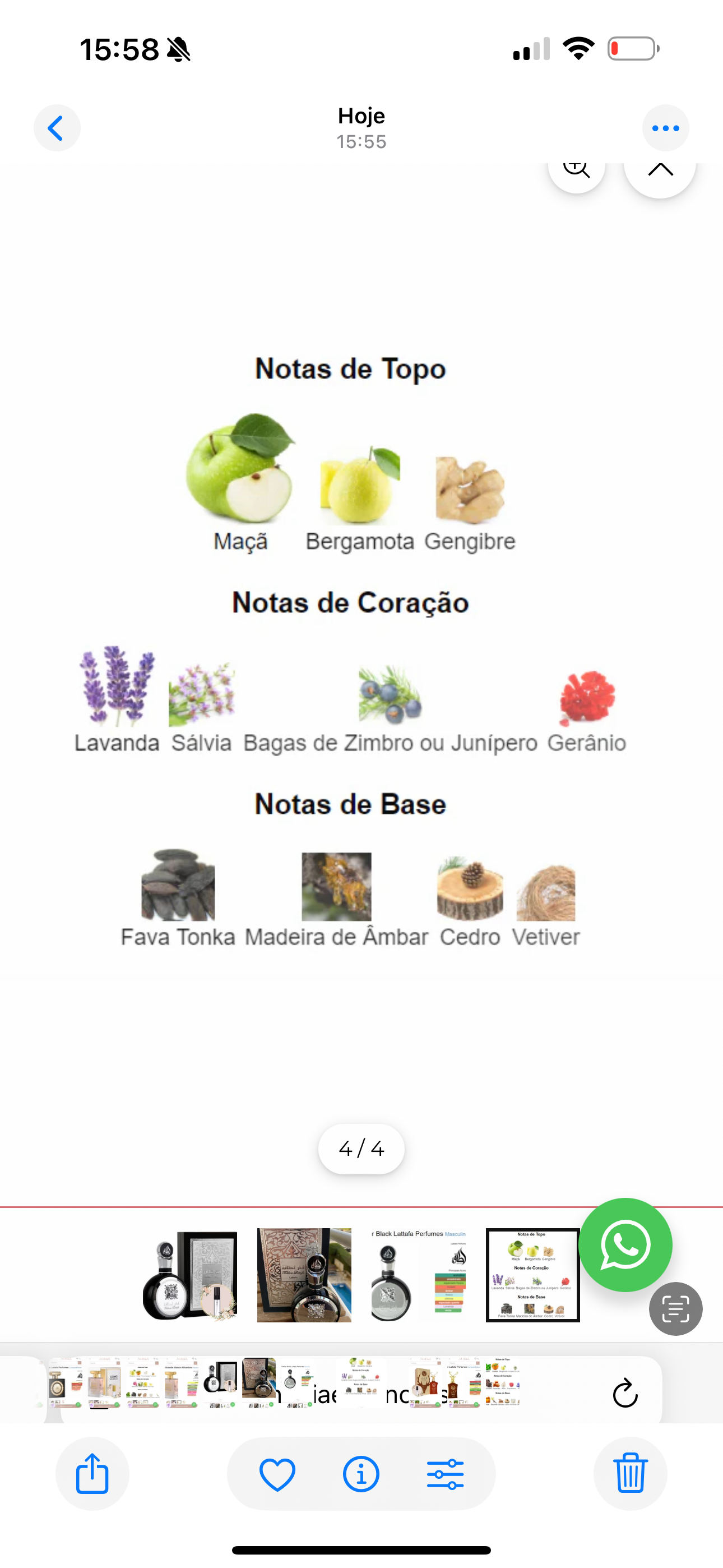Share this photo
The height and width of the screenshot is (1568, 723).
pos(92,1474)
